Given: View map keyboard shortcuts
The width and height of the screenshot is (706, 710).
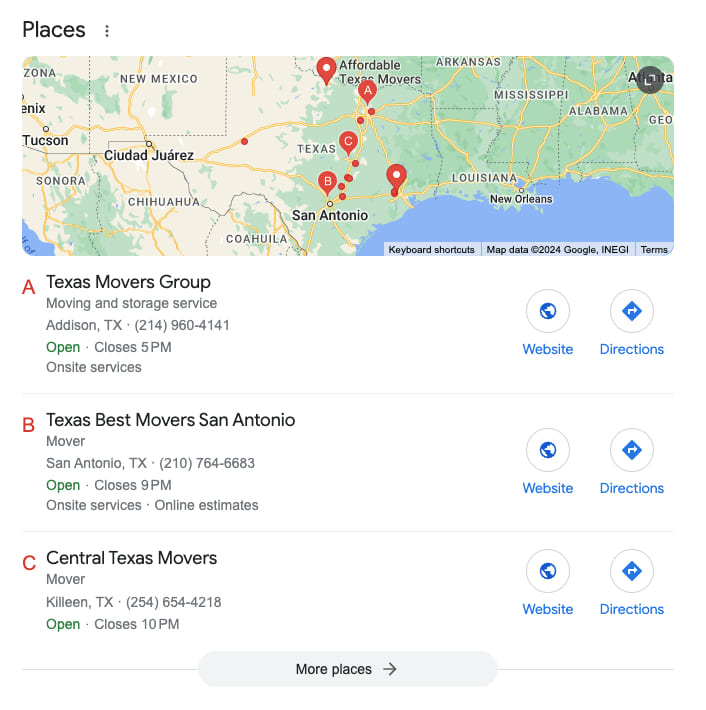Looking at the screenshot, I should point(431,250).
